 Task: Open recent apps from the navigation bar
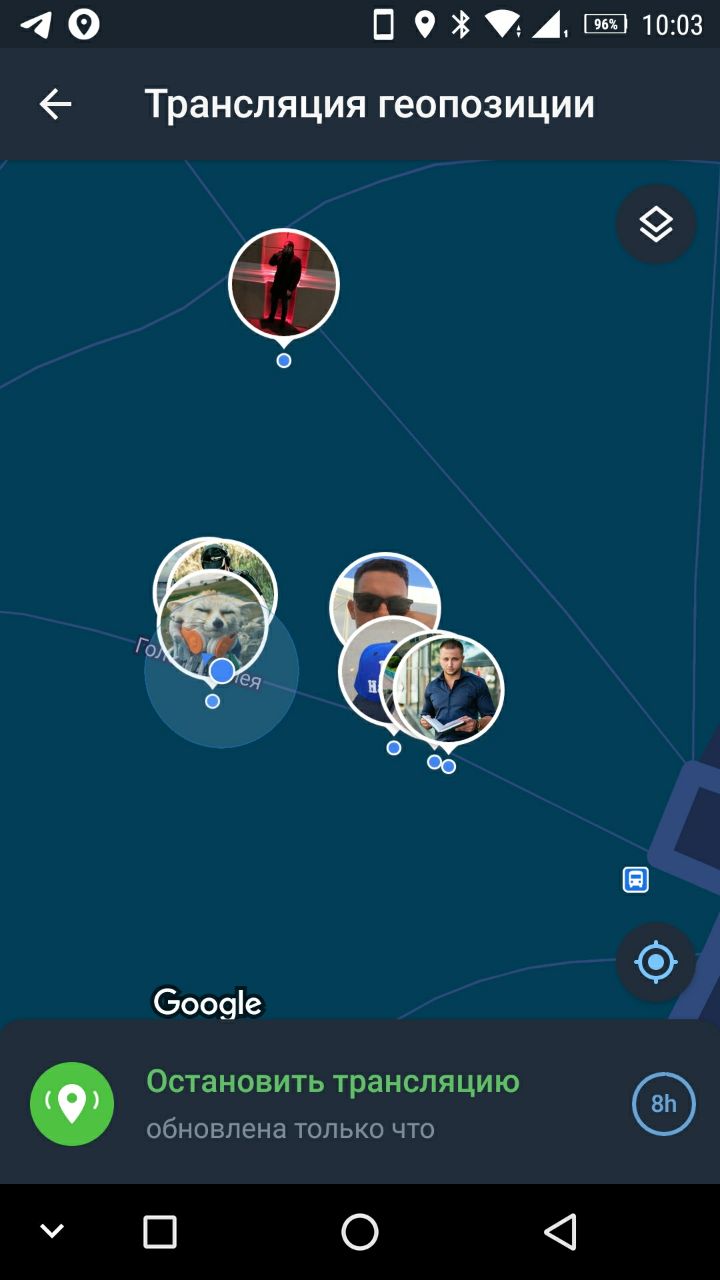click(160, 1232)
